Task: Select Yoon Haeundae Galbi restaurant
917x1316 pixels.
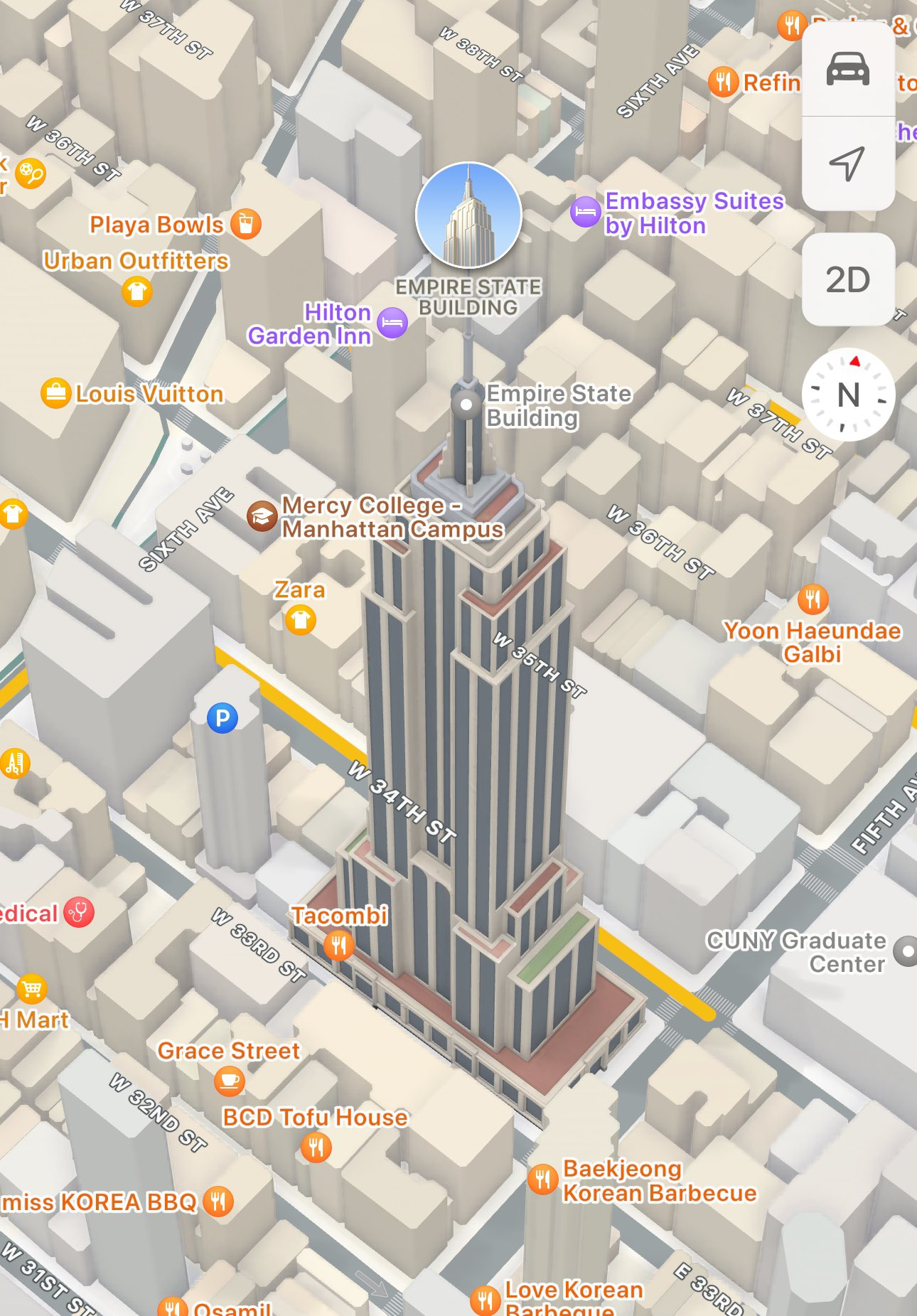Action: point(813,599)
